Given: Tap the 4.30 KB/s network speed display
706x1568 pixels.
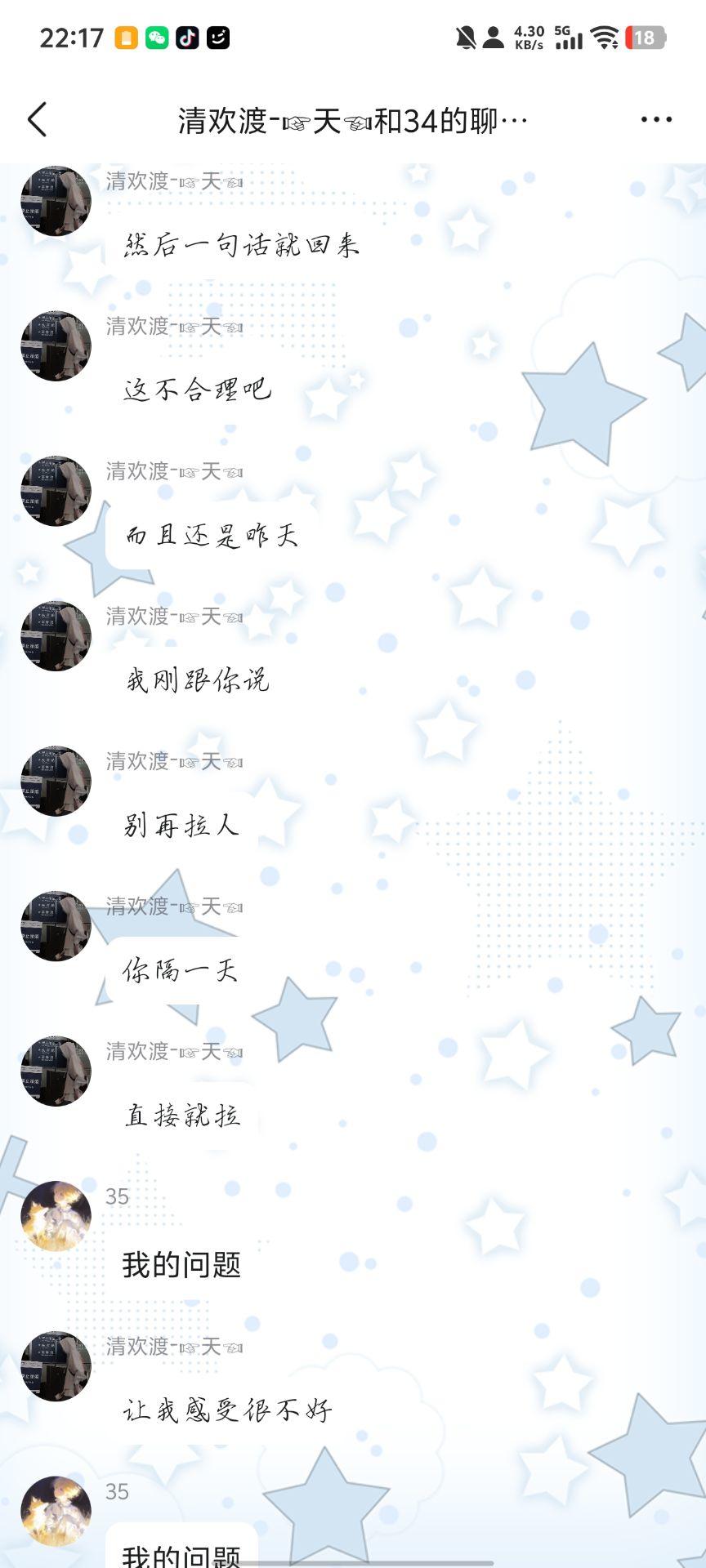Looking at the screenshot, I should click(x=528, y=36).
